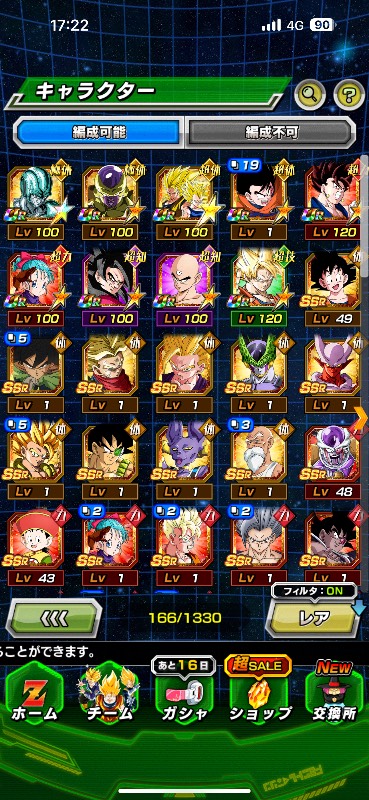Open the SSR Frieza card at Lv 48
The height and width of the screenshot is (800, 369).
click(x=333, y=460)
